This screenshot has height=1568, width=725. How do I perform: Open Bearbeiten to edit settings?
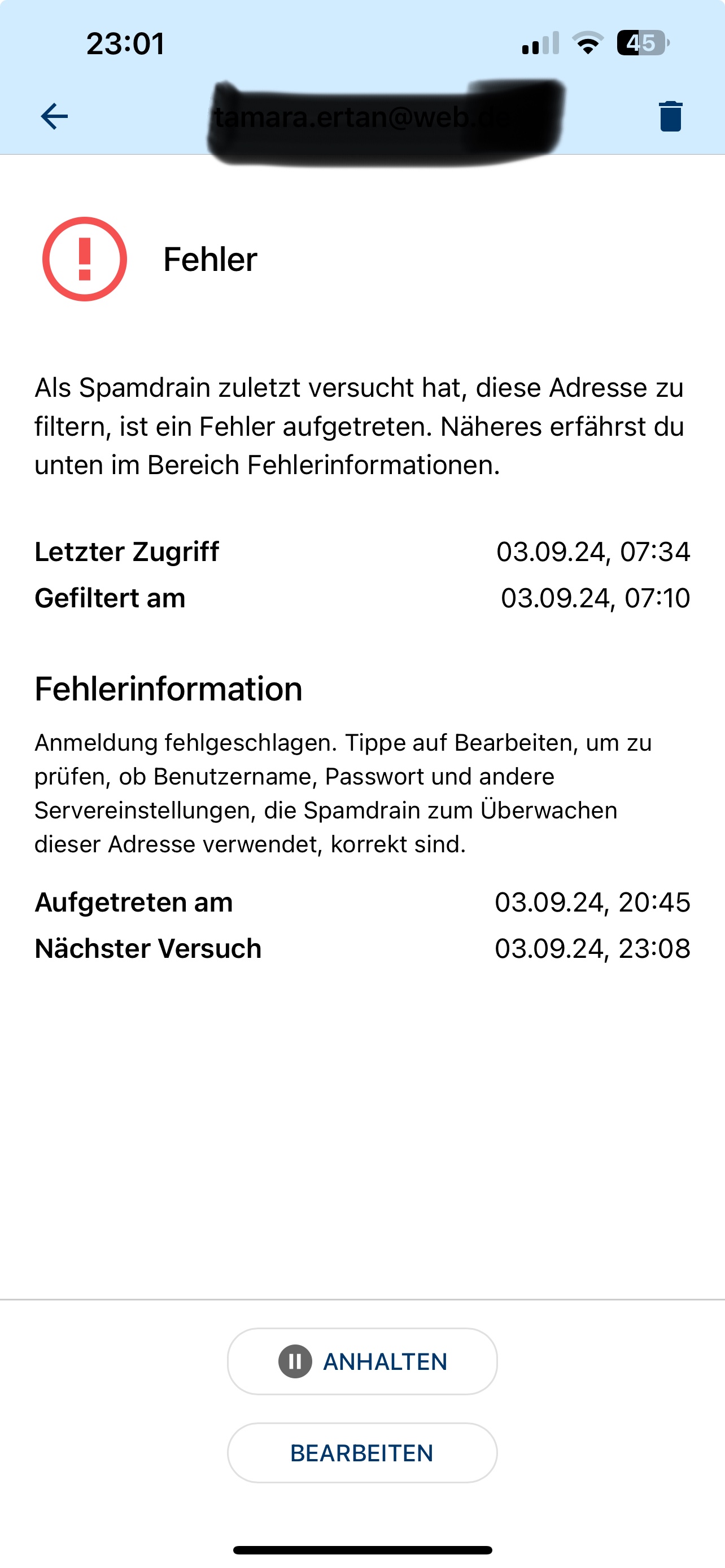tap(362, 1453)
